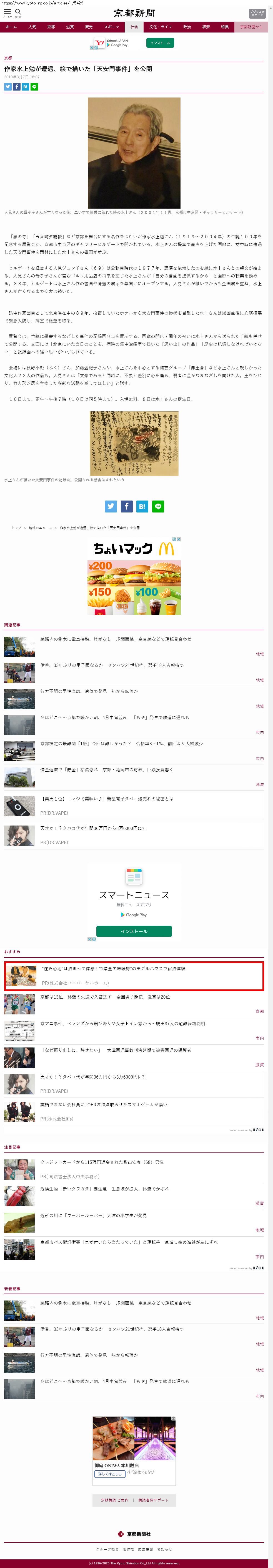Open the 文化・ライフ section
The image size is (273, 1568).
pyautogui.click(x=161, y=27)
